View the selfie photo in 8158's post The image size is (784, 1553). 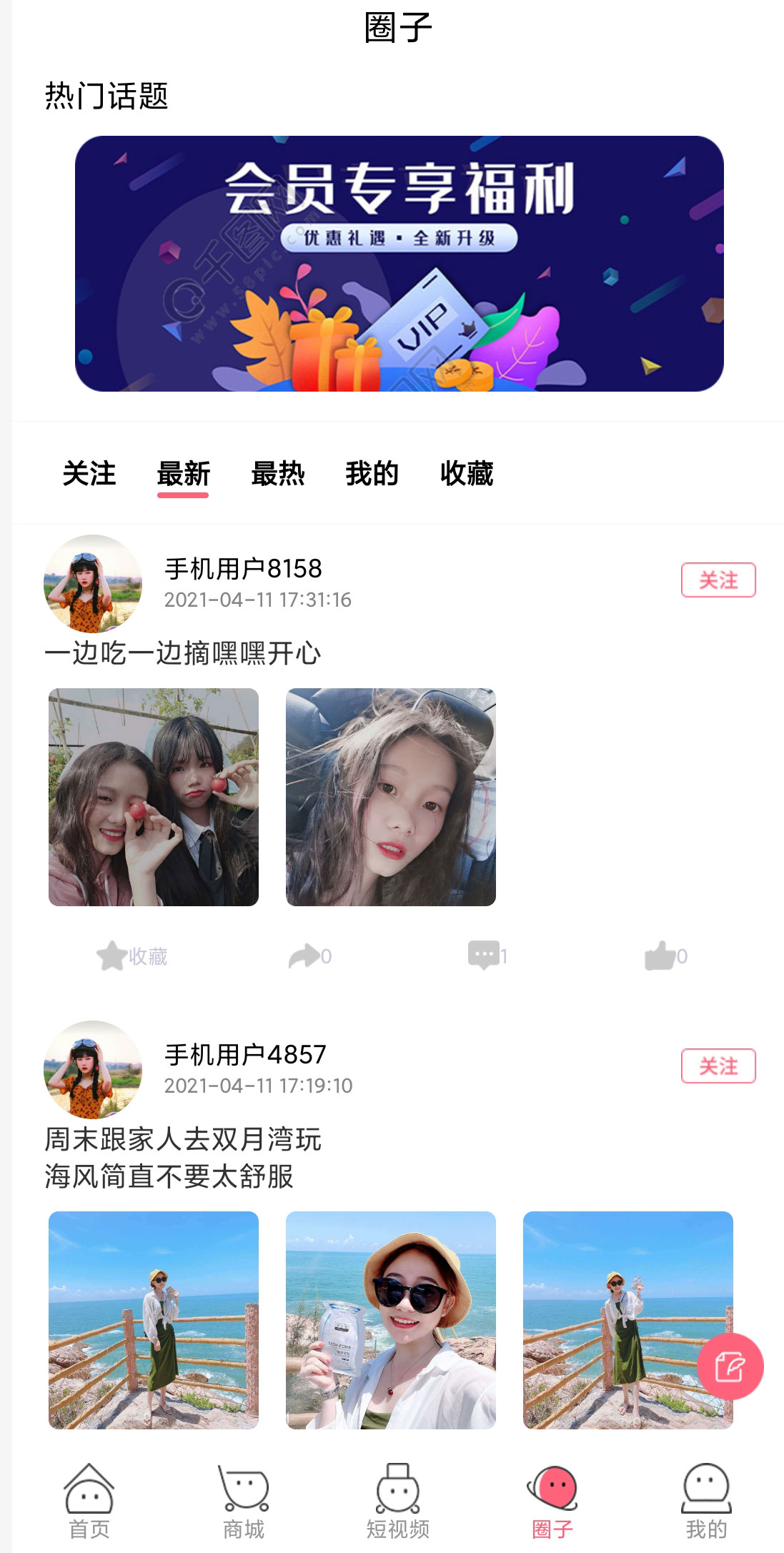(x=391, y=797)
